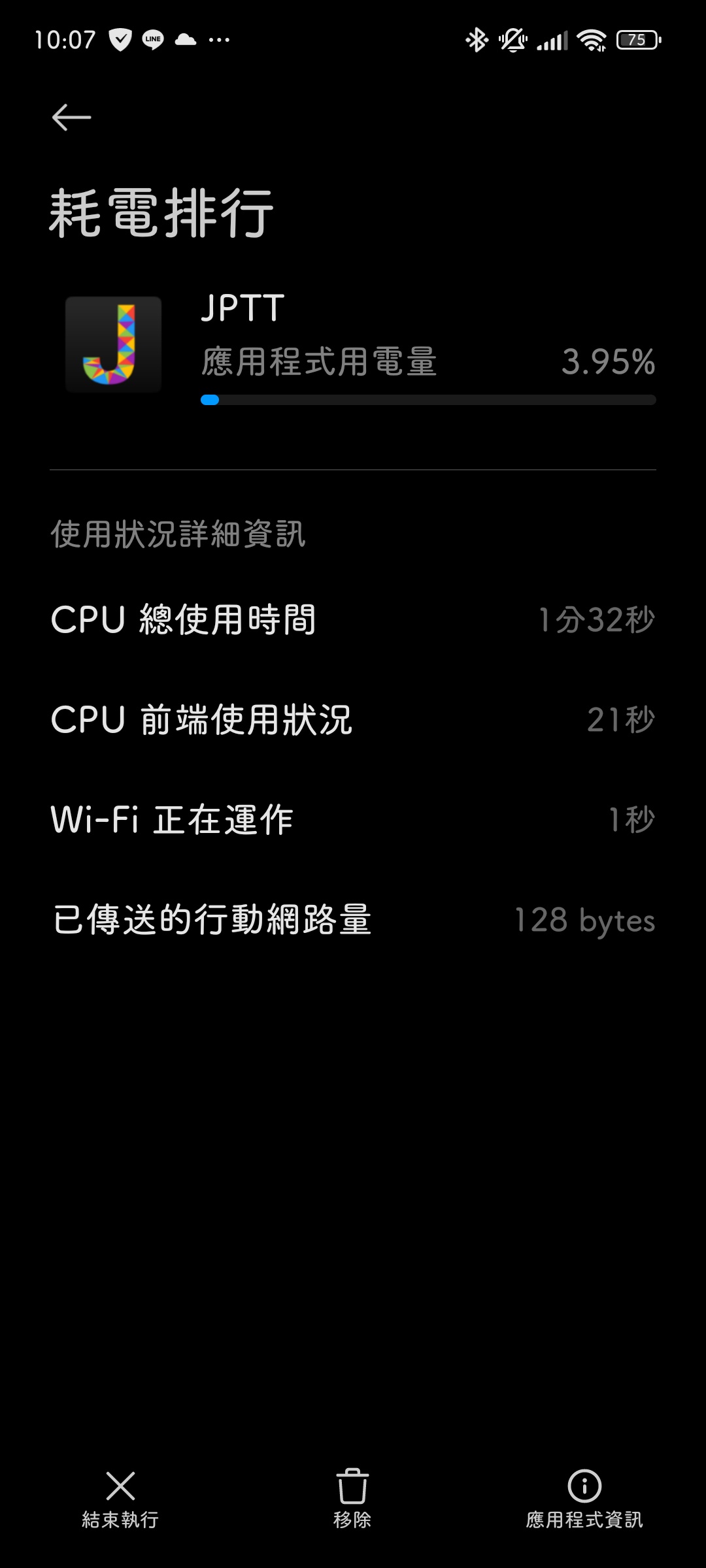Go back using the top arrow
The image size is (706, 1568).
pos(71,118)
